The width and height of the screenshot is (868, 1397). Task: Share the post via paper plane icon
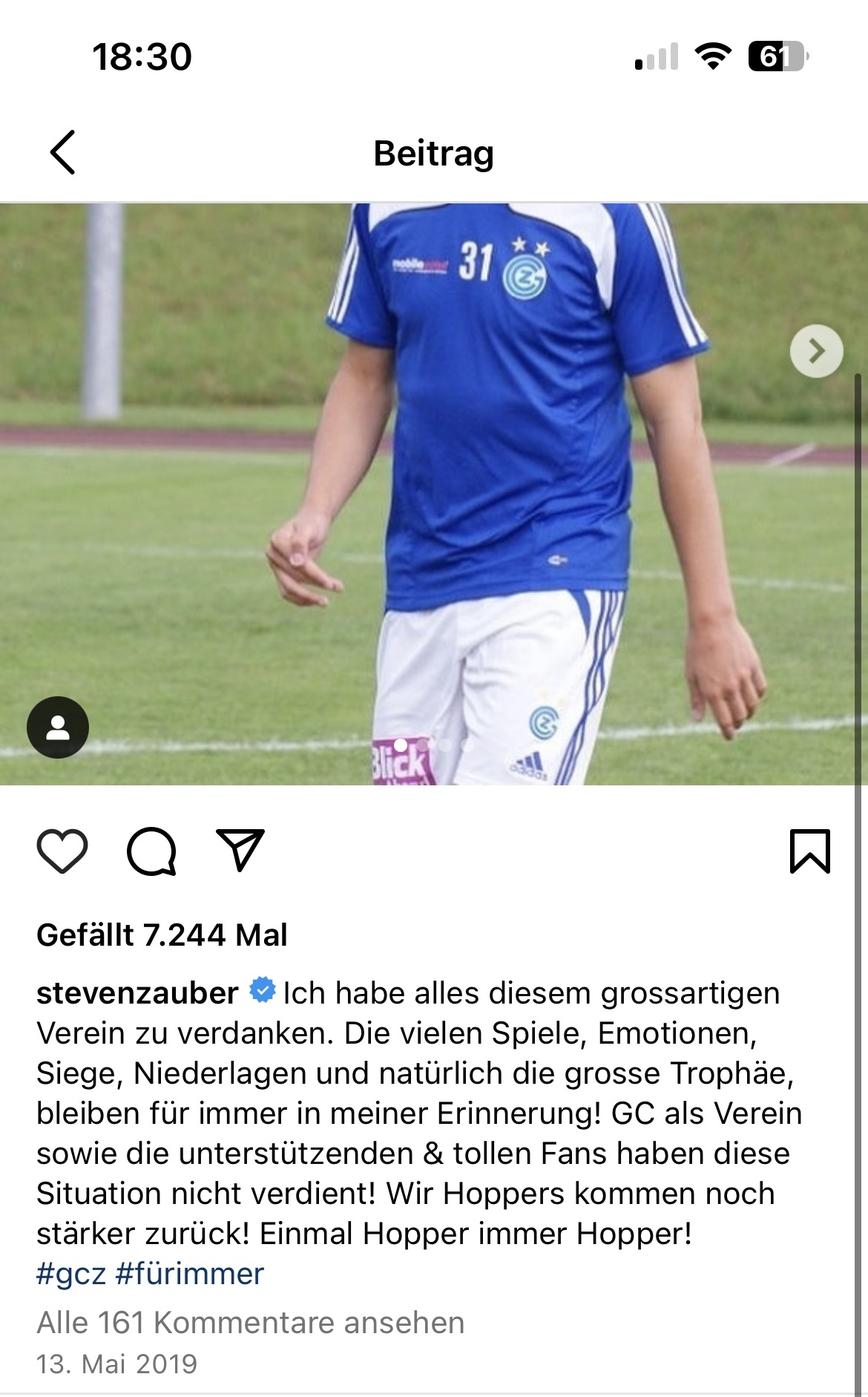pyautogui.click(x=240, y=850)
